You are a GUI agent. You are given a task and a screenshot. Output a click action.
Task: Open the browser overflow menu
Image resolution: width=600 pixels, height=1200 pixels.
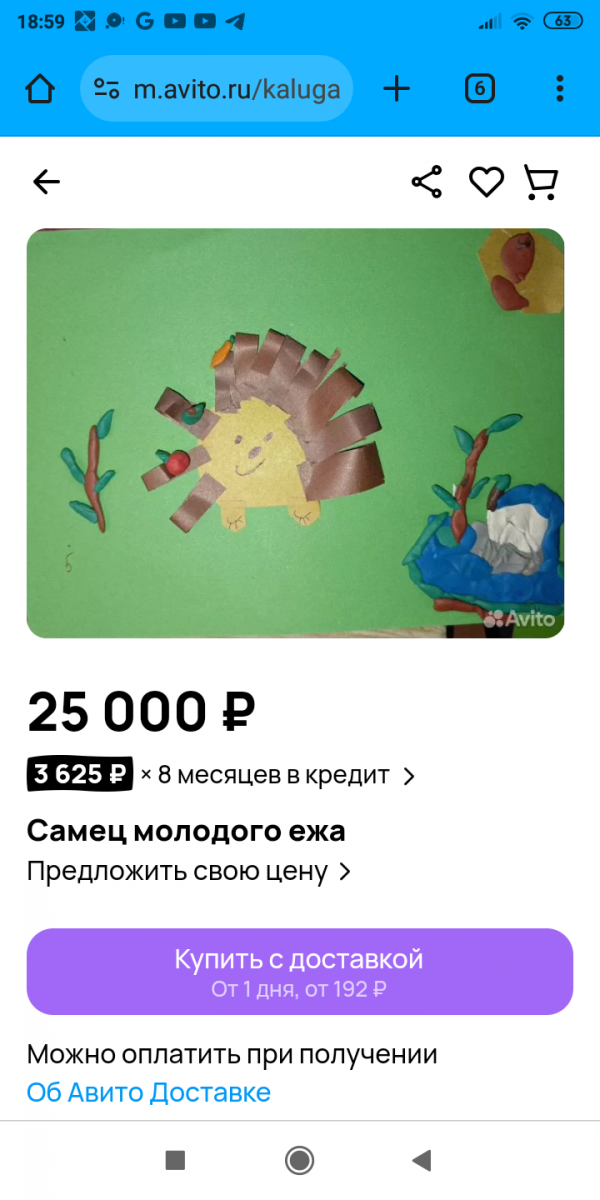(x=559, y=89)
